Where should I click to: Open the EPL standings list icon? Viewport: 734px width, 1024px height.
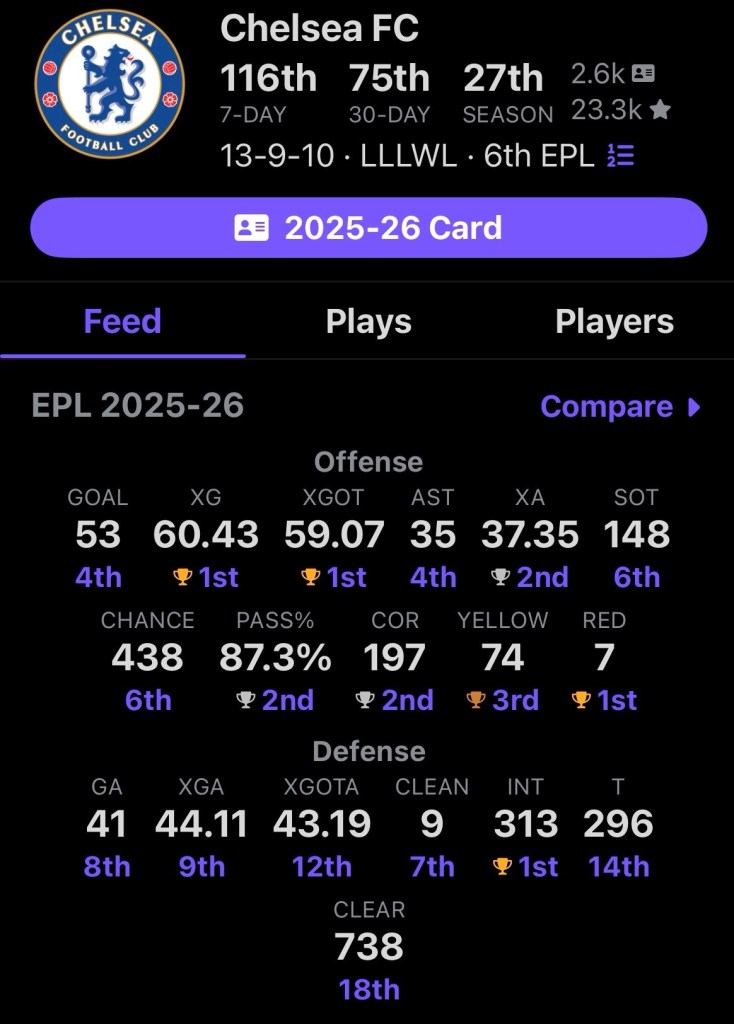[x=620, y=155]
